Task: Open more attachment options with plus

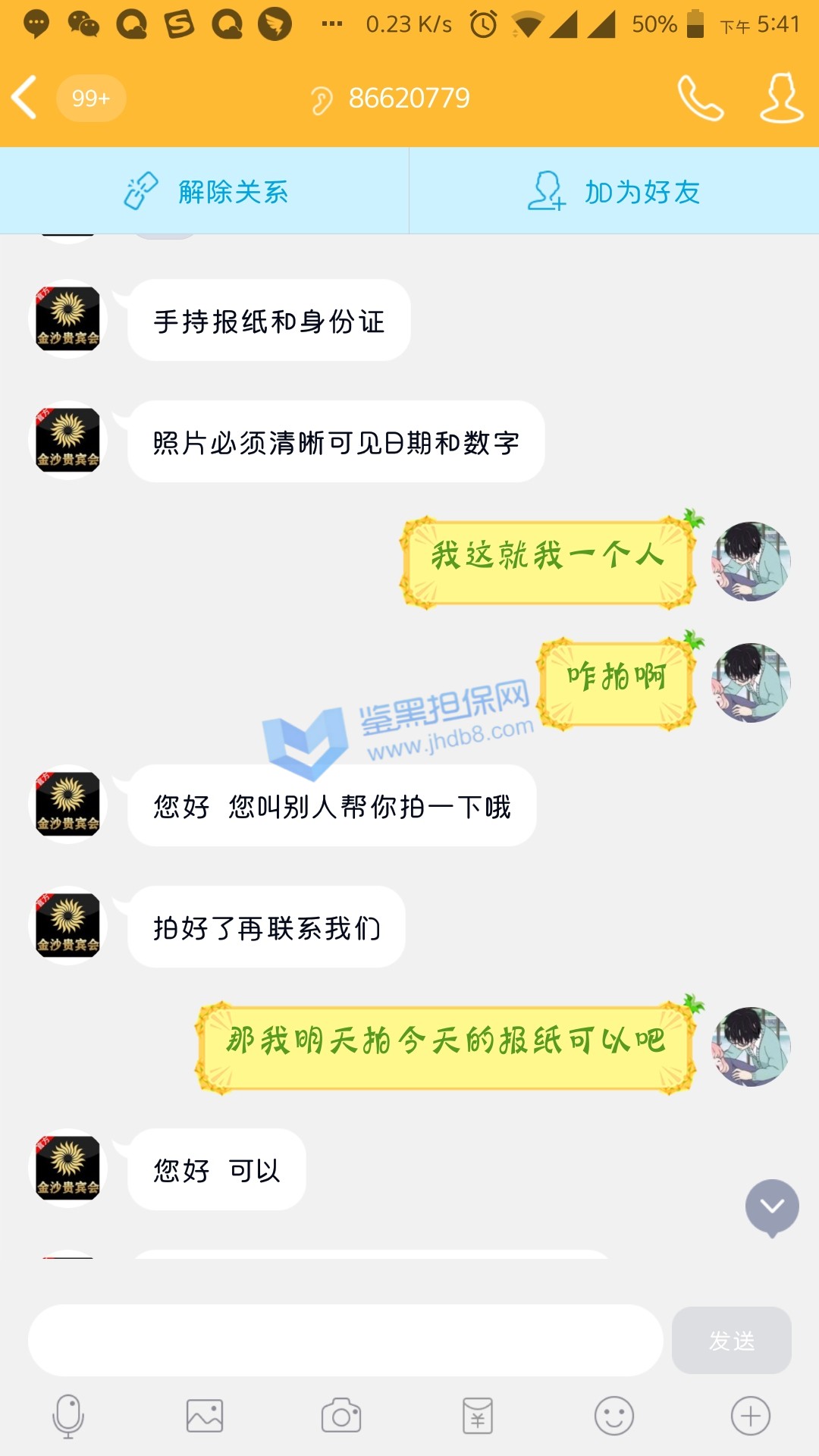Action: click(x=751, y=1416)
